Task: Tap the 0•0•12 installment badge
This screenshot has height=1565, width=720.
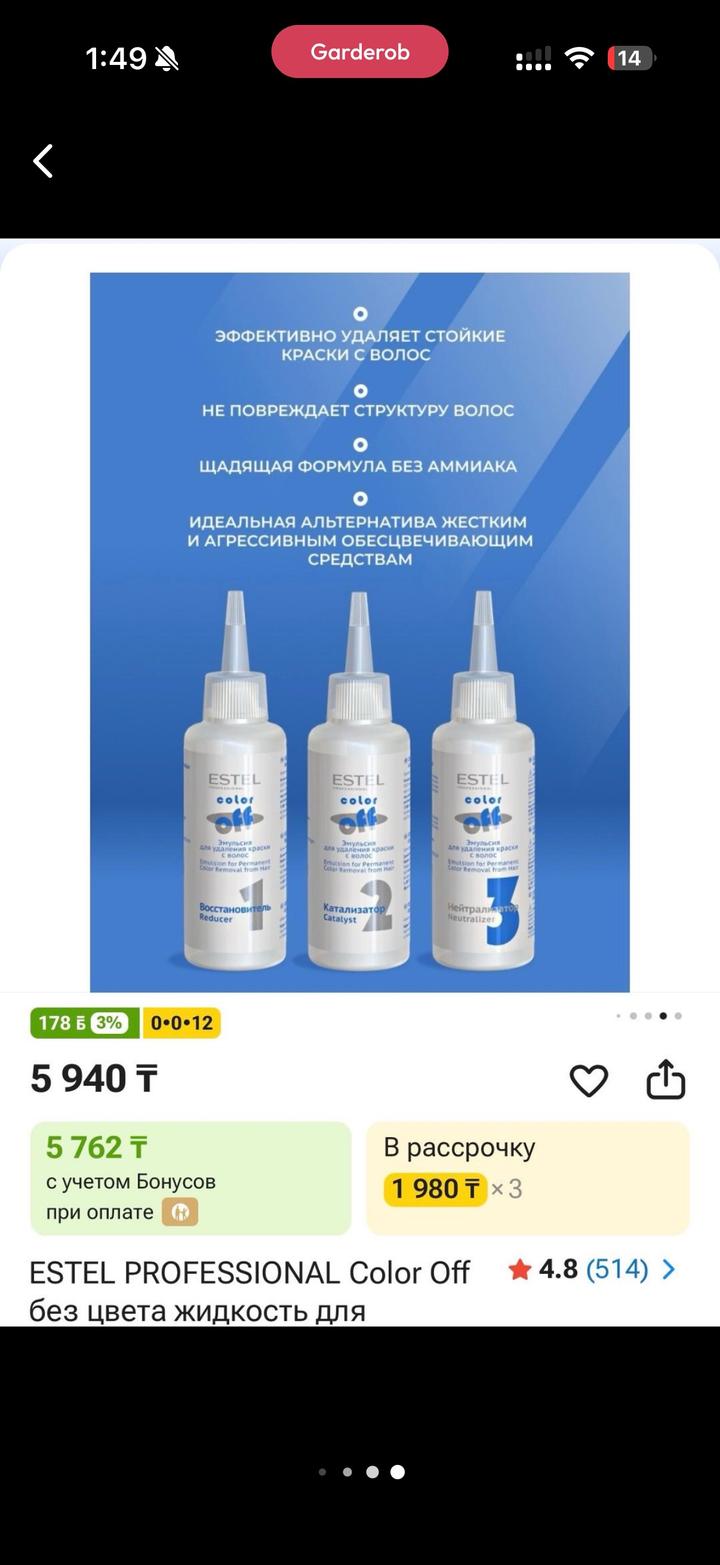Action: point(182,1023)
